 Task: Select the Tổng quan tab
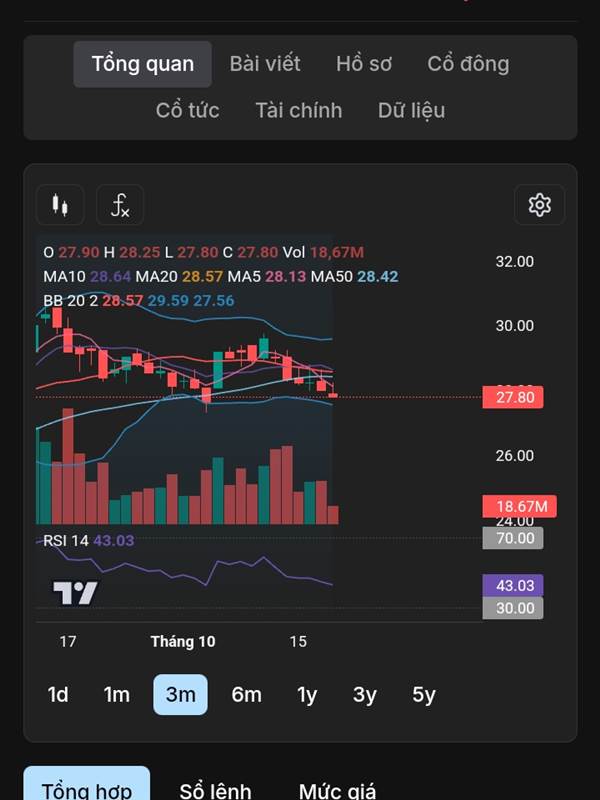143,64
